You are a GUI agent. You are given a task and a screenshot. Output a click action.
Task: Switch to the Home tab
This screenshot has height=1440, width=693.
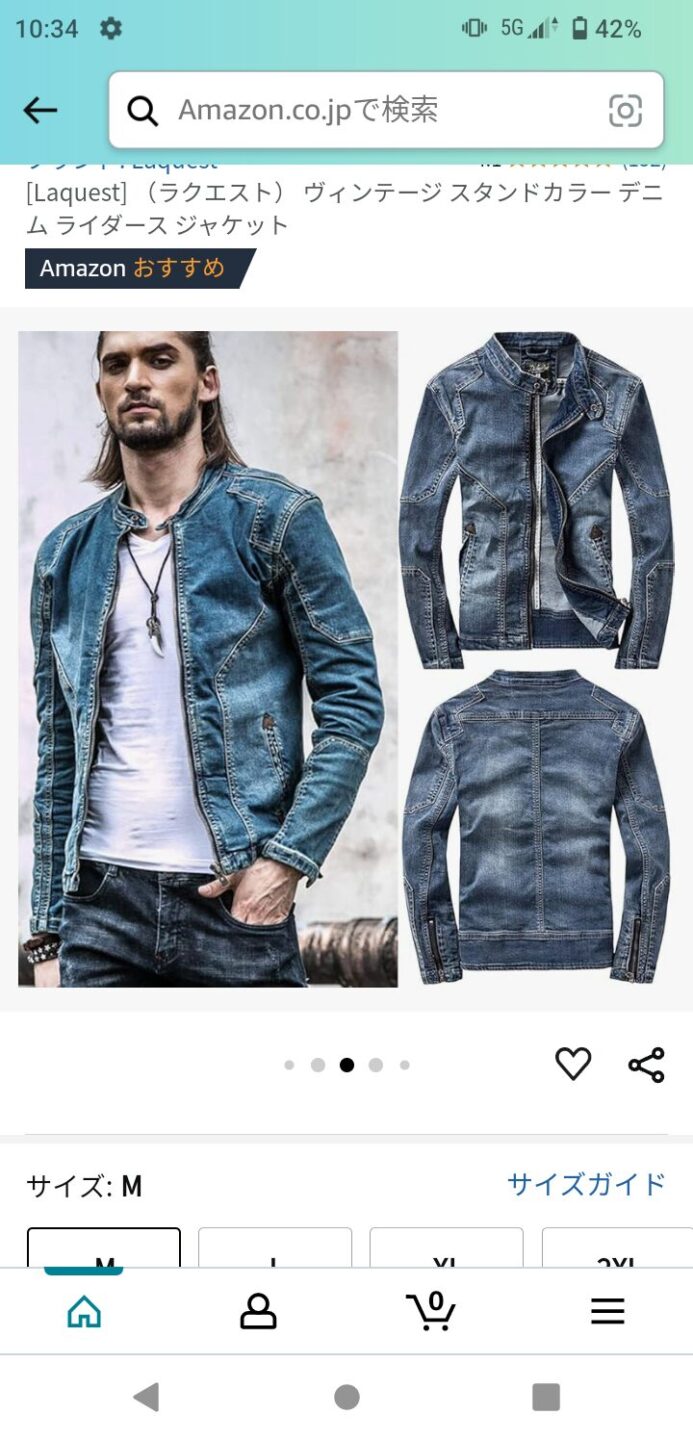[x=84, y=1310]
